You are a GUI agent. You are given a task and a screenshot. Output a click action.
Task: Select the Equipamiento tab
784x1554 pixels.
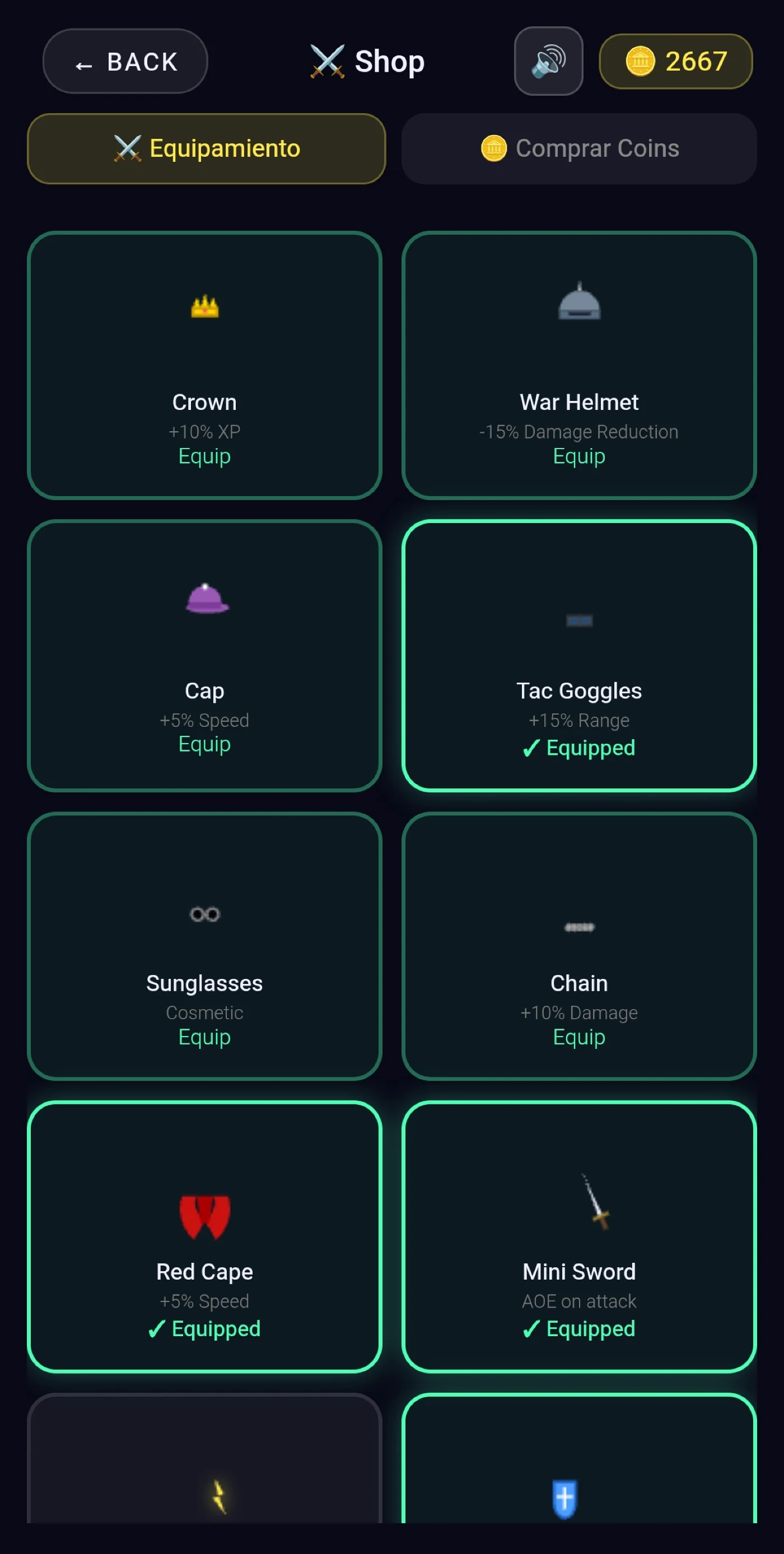point(206,148)
